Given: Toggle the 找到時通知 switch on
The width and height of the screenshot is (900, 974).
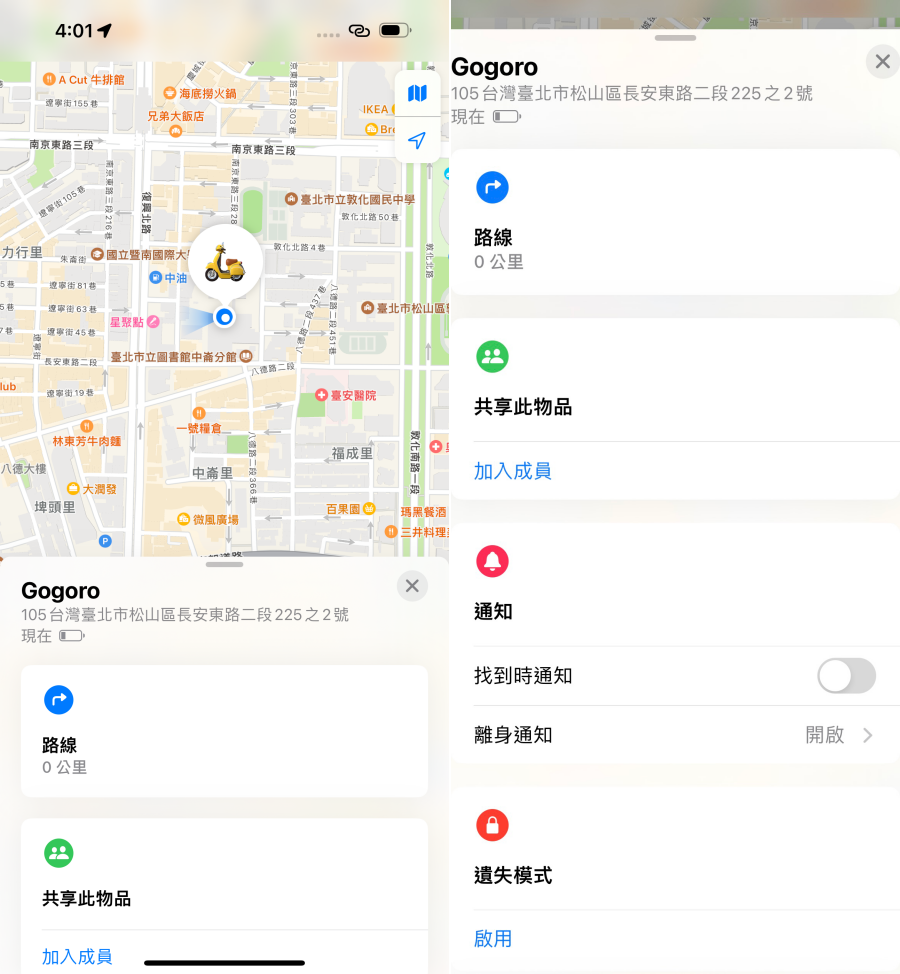Looking at the screenshot, I should (846, 676).
